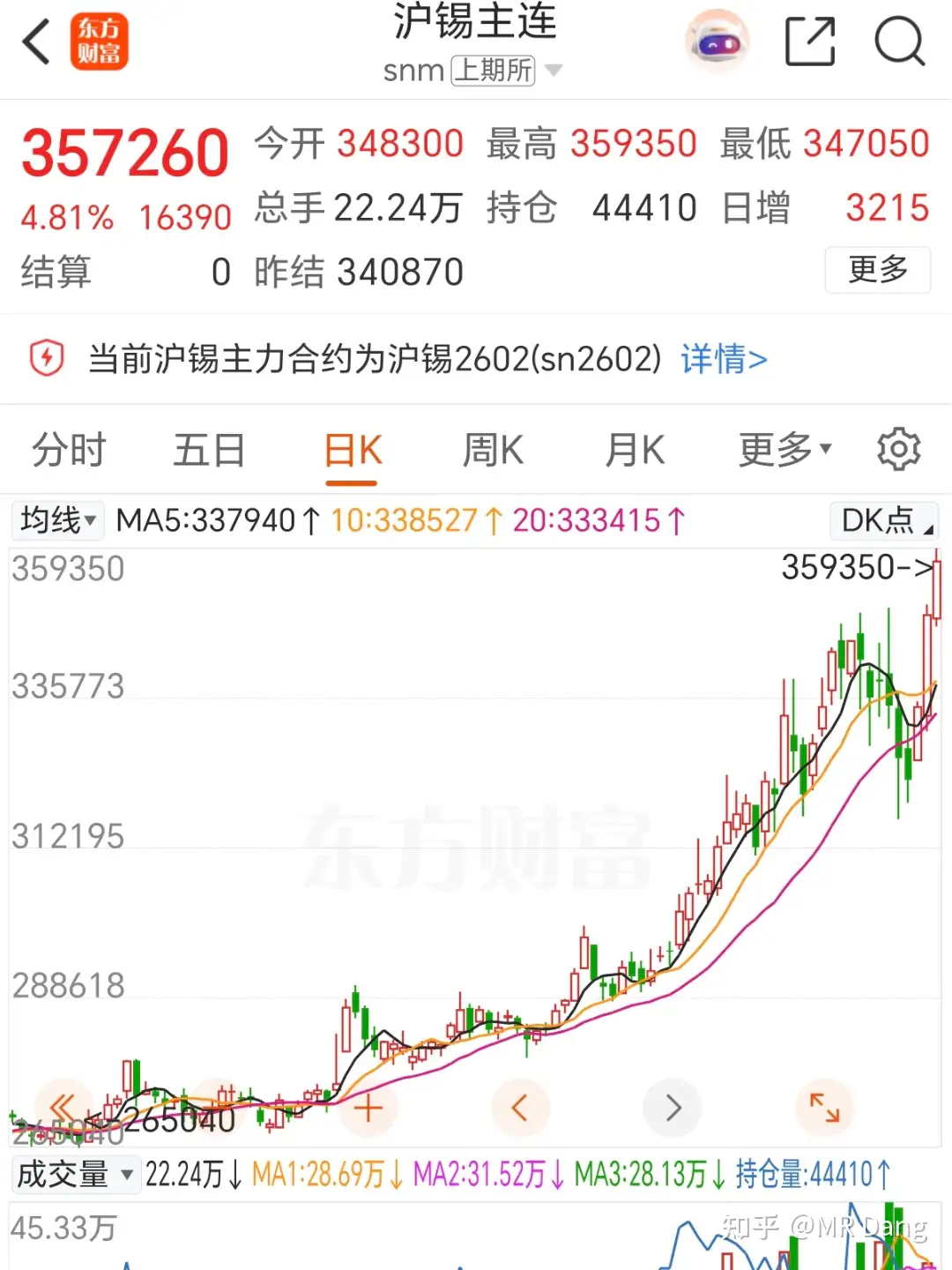
Task: Switch to the 周K weekly chart tab
Action: point(493,449)
